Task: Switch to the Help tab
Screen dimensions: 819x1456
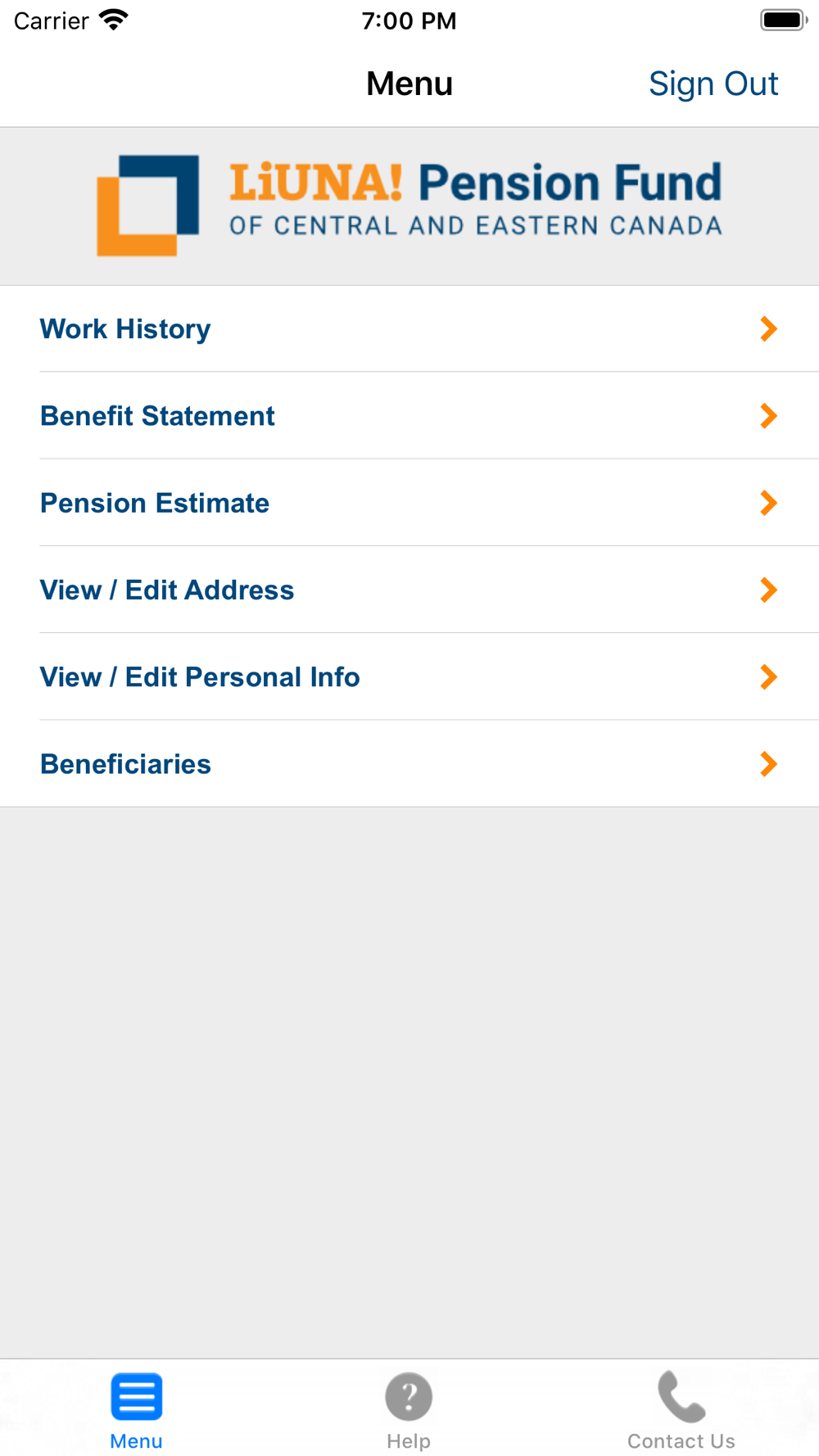Action: coord(409,1410)
